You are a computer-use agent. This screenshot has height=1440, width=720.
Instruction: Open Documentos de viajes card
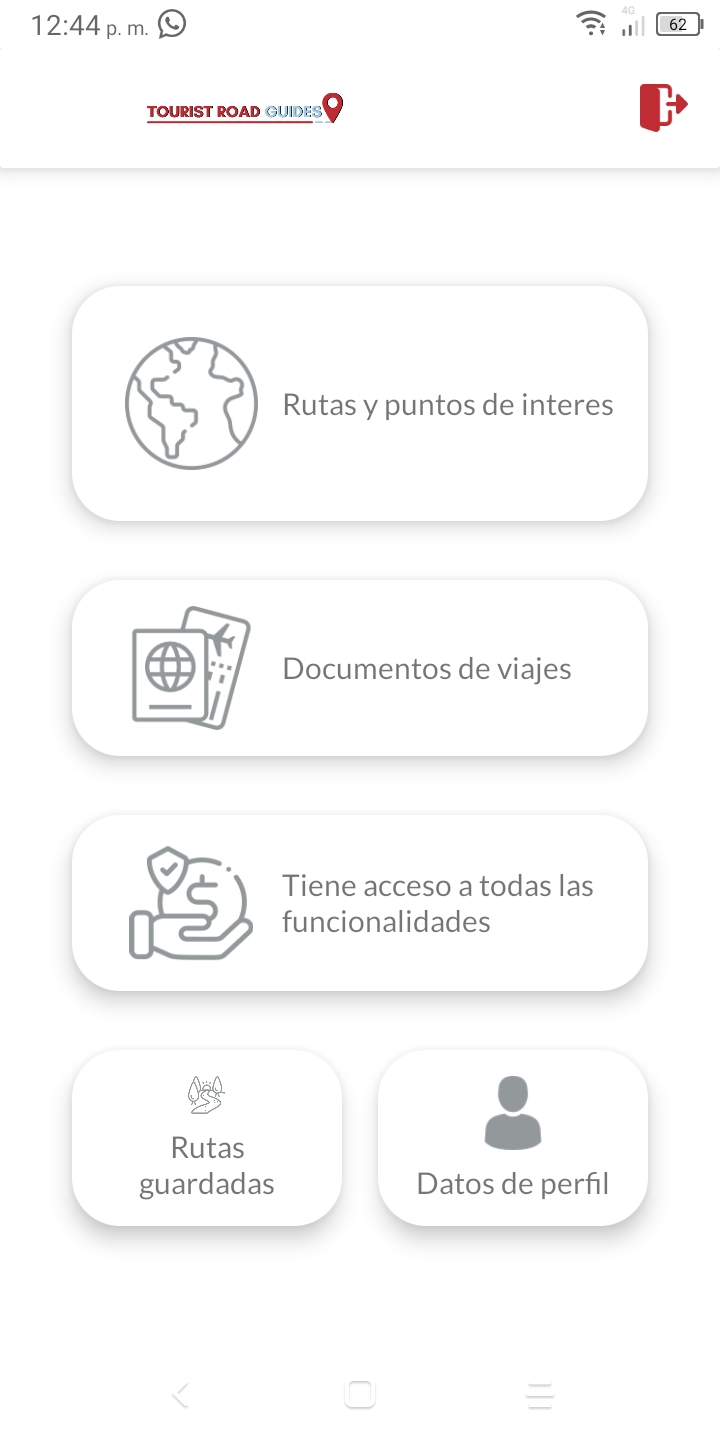360,668
